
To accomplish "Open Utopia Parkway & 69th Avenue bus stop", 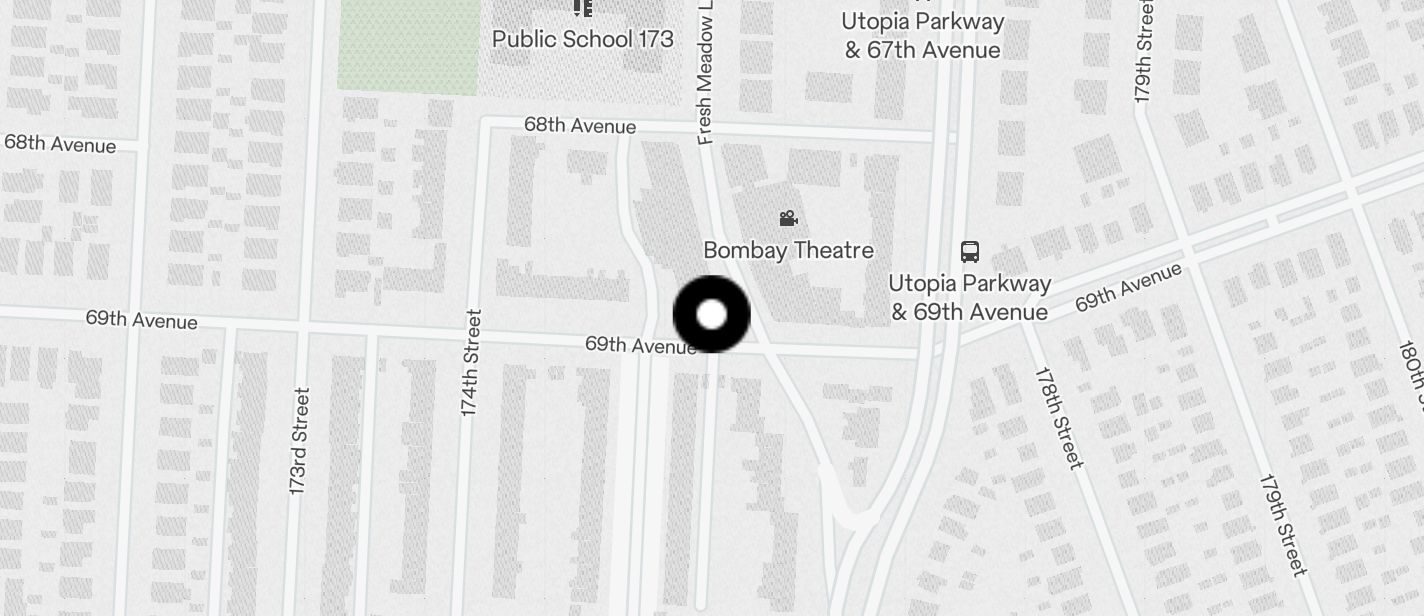I will [969, 252].
